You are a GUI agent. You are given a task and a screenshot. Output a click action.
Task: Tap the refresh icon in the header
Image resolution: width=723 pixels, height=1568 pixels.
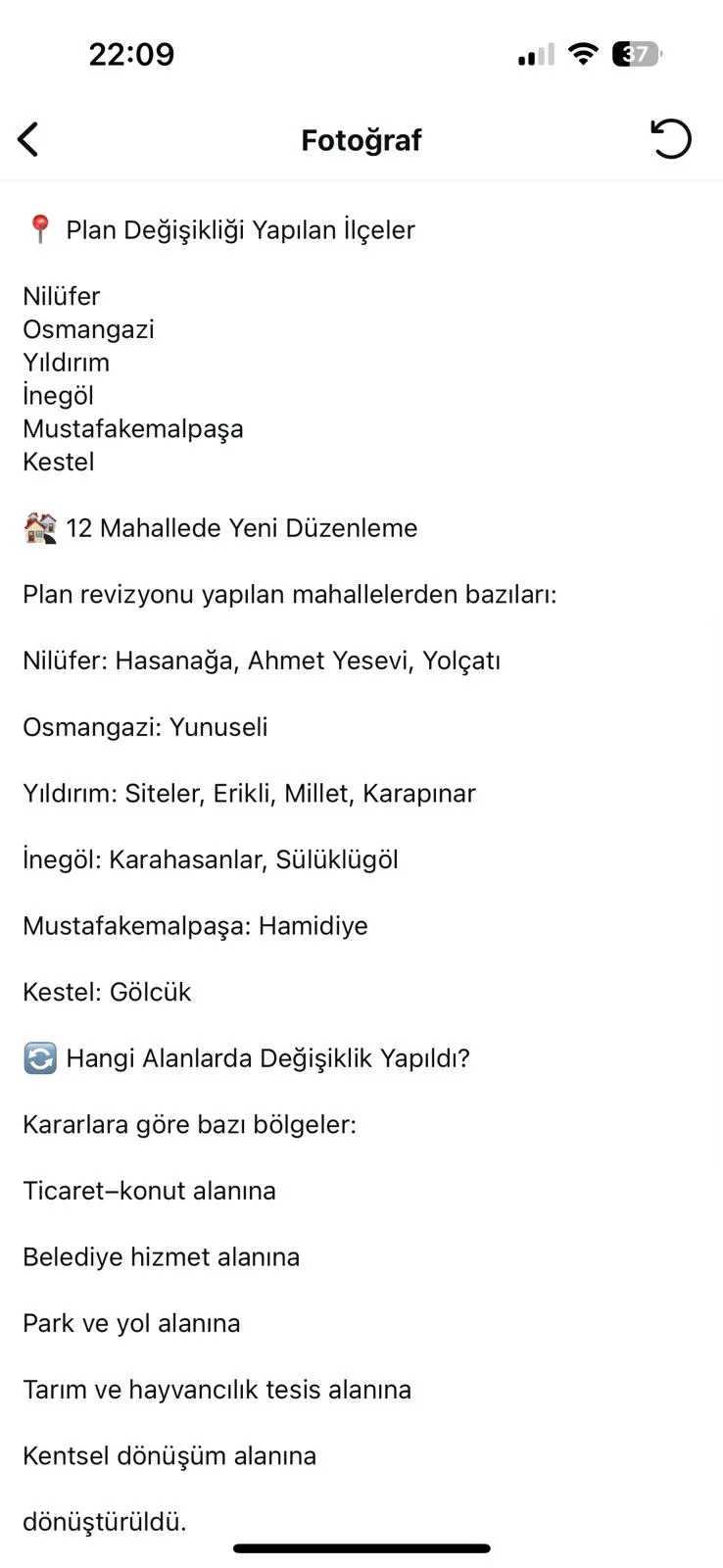point(671,139)
